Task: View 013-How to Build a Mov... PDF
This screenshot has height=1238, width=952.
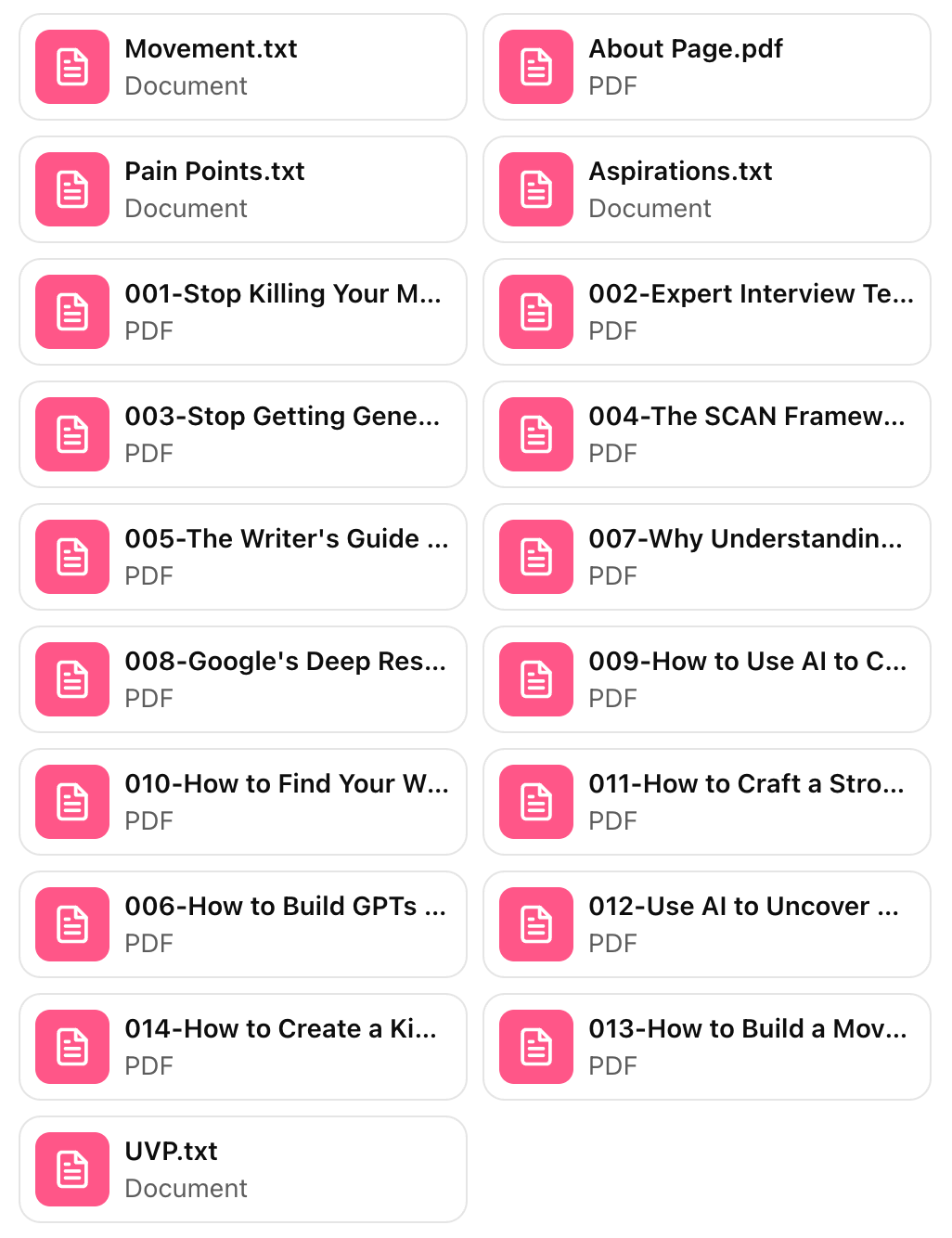Action: 706,1047
